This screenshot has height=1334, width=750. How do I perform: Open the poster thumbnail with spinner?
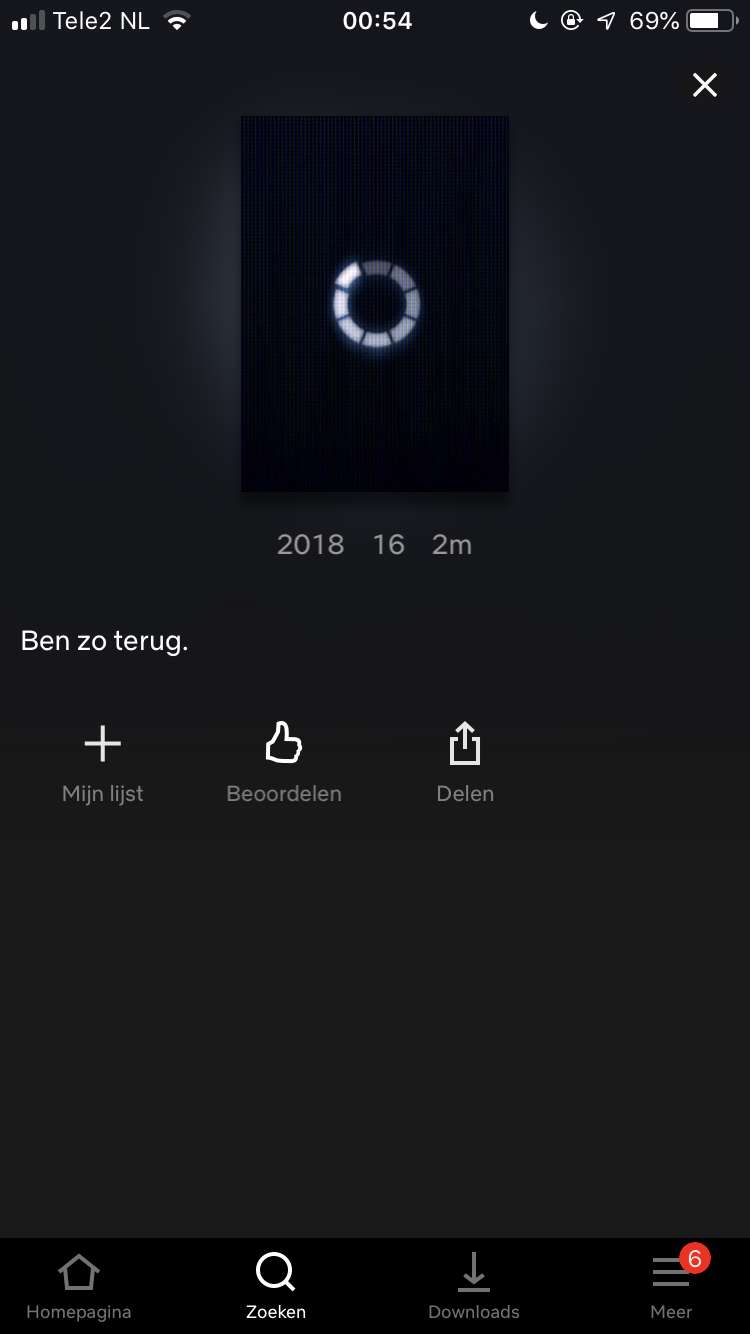coord(375,303)
